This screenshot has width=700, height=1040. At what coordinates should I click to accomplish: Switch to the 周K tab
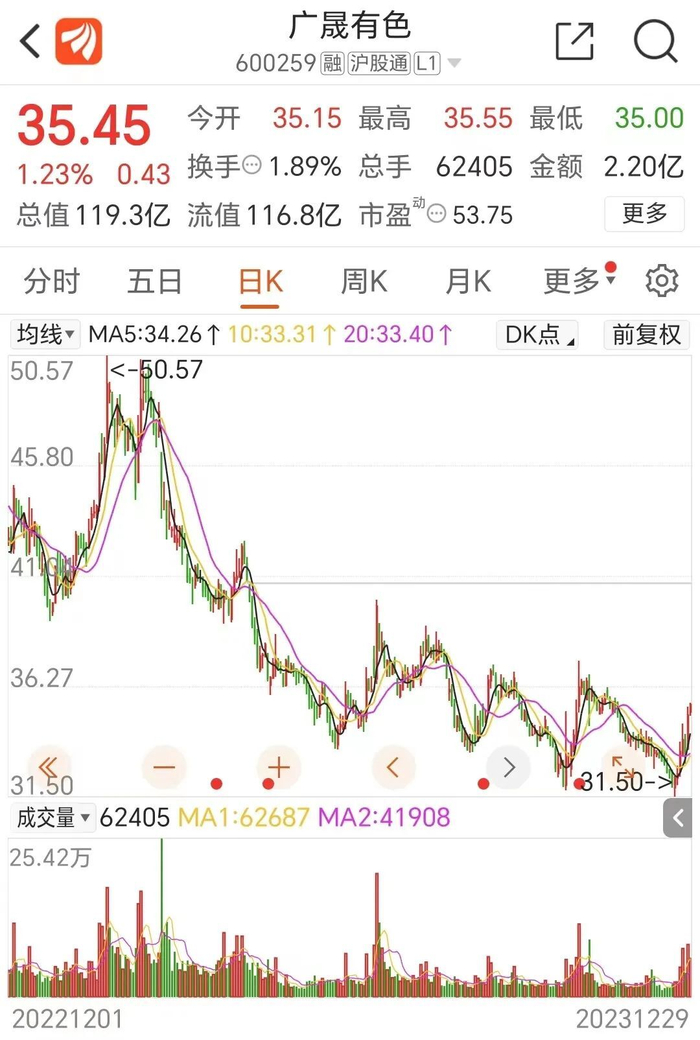click(364, 282)
